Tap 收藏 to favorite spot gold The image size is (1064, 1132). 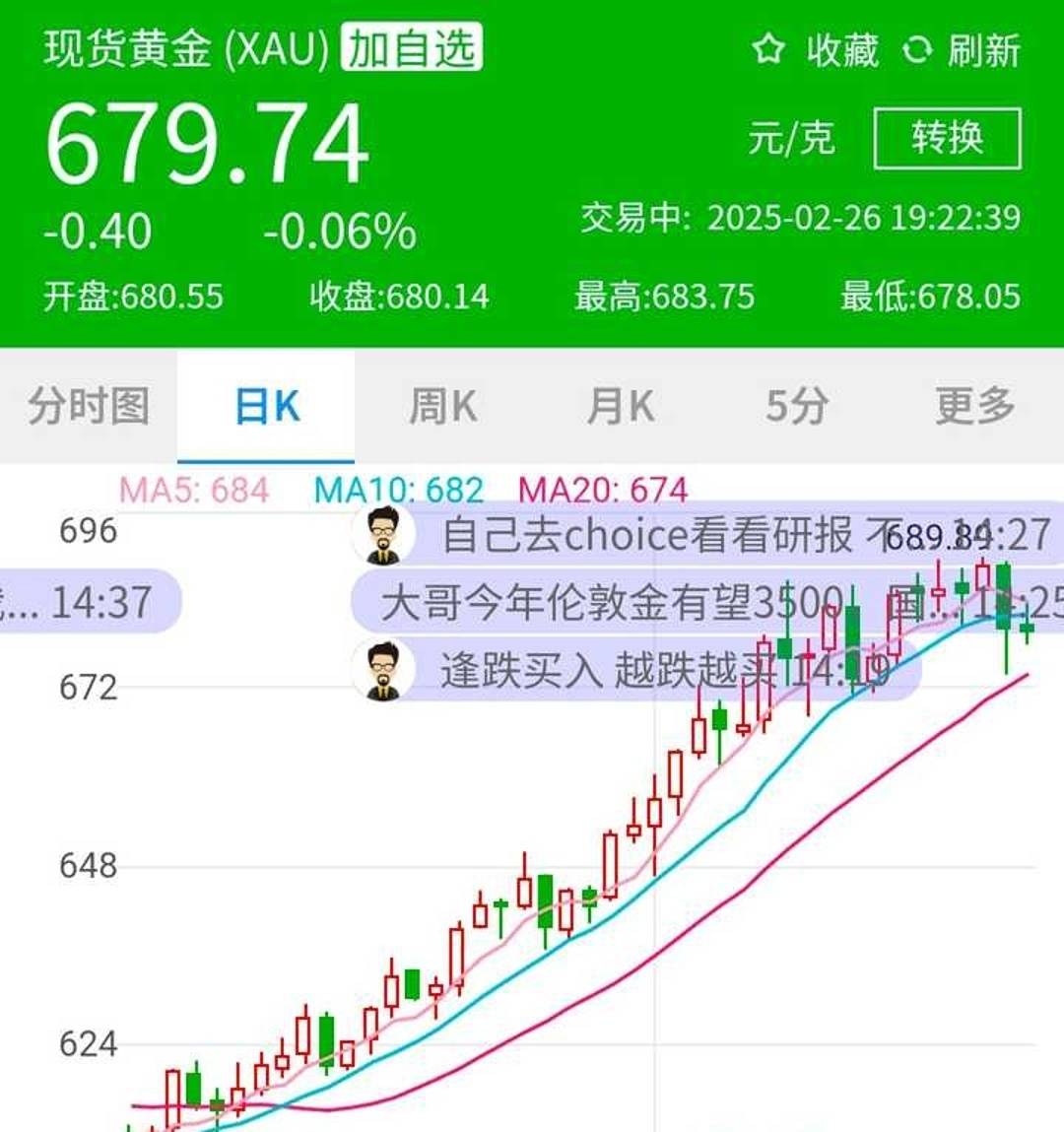(816, 50)
